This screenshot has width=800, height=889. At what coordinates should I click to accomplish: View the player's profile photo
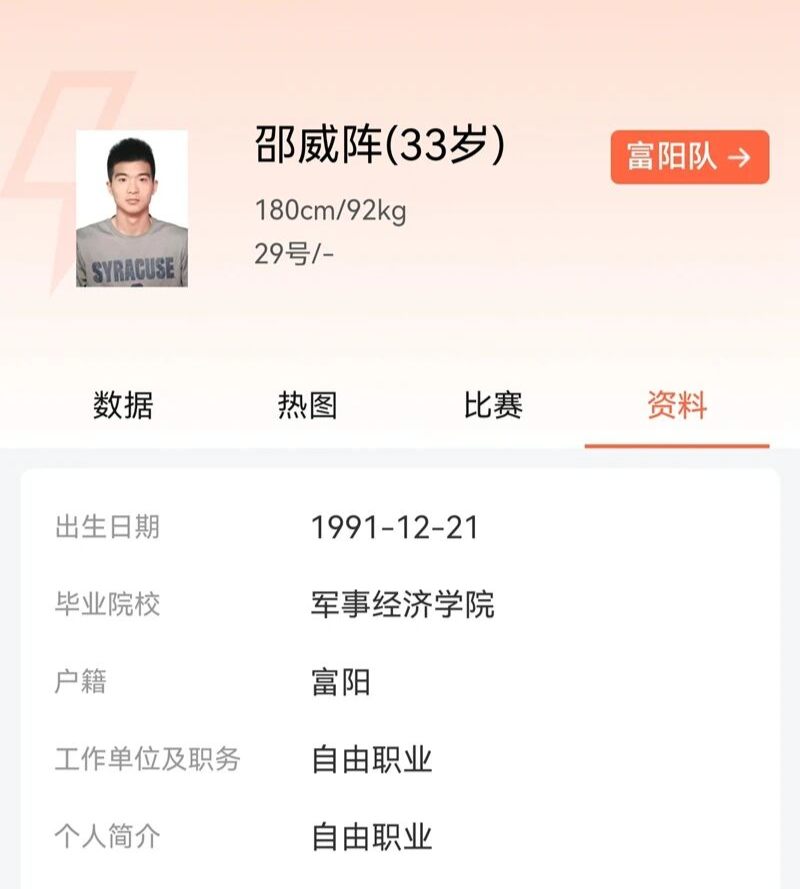(132, 209)
